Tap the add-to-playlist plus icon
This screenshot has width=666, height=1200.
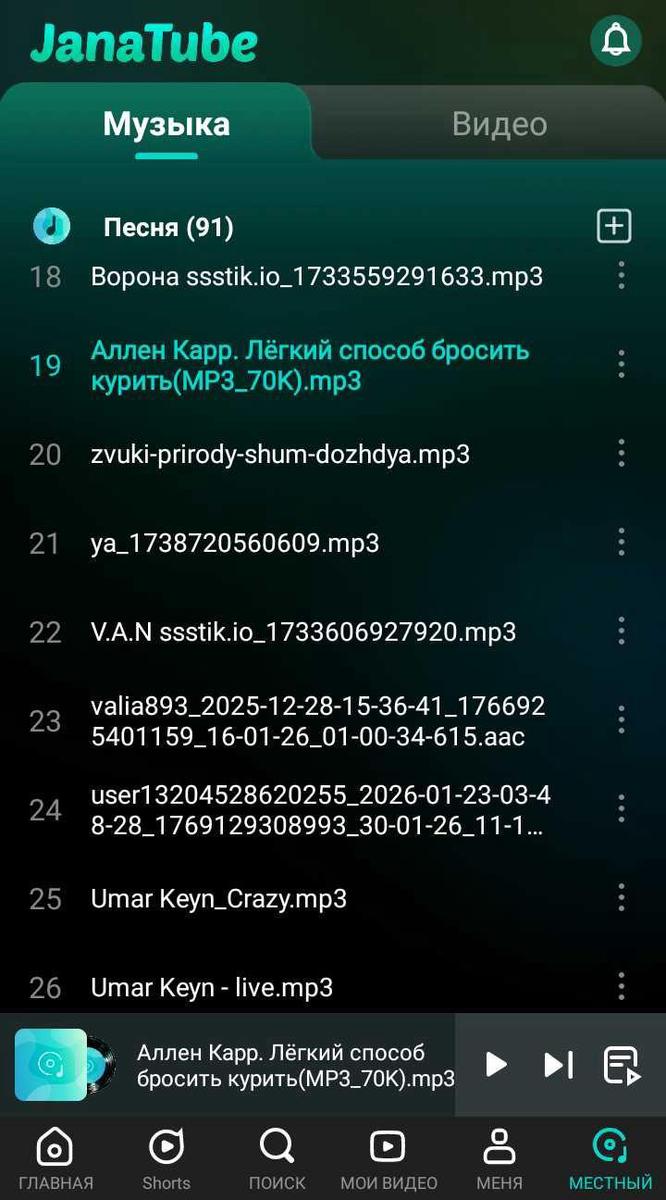tap(614, 226)
